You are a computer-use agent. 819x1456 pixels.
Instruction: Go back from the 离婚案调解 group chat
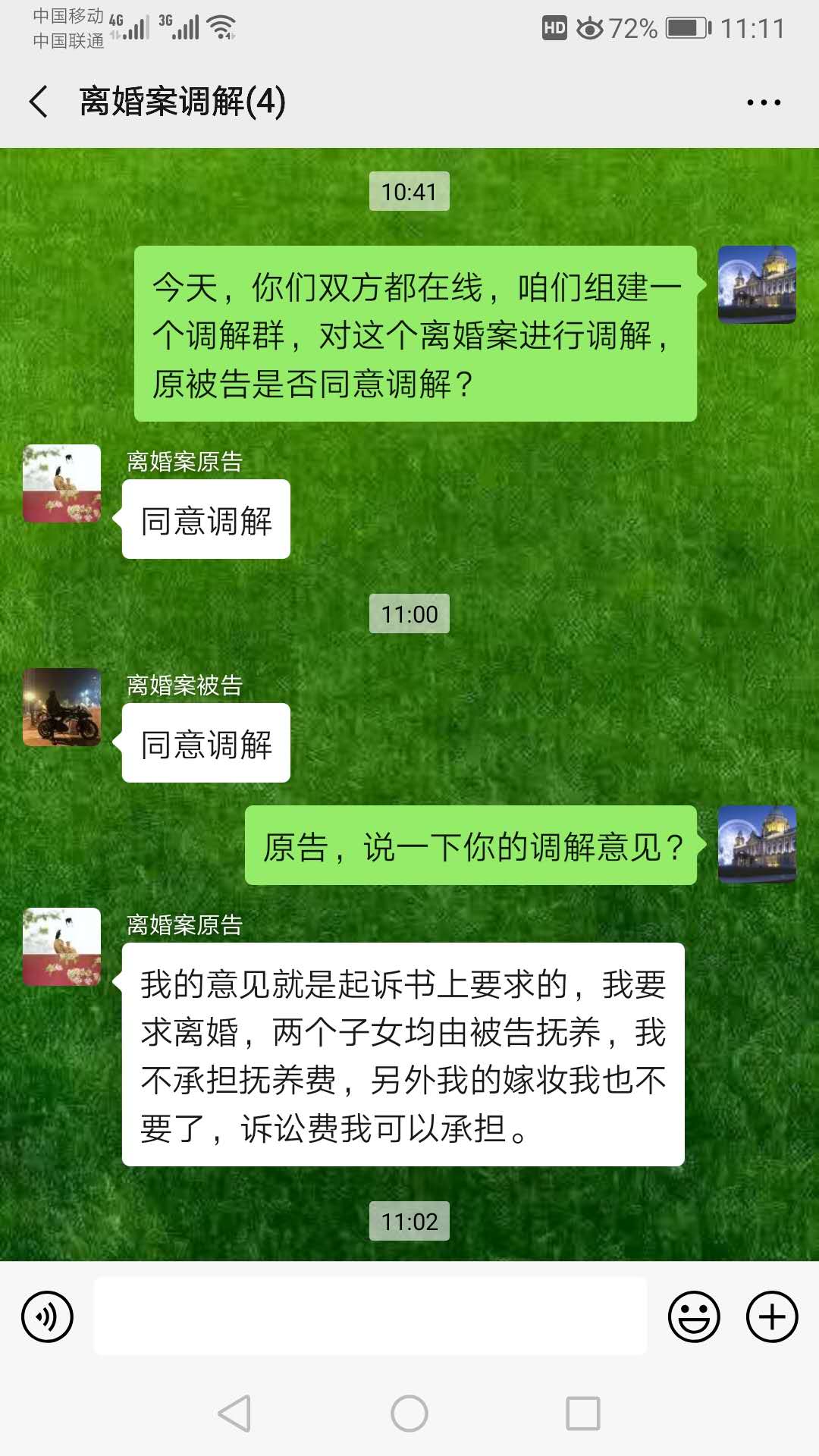[38, 102]
